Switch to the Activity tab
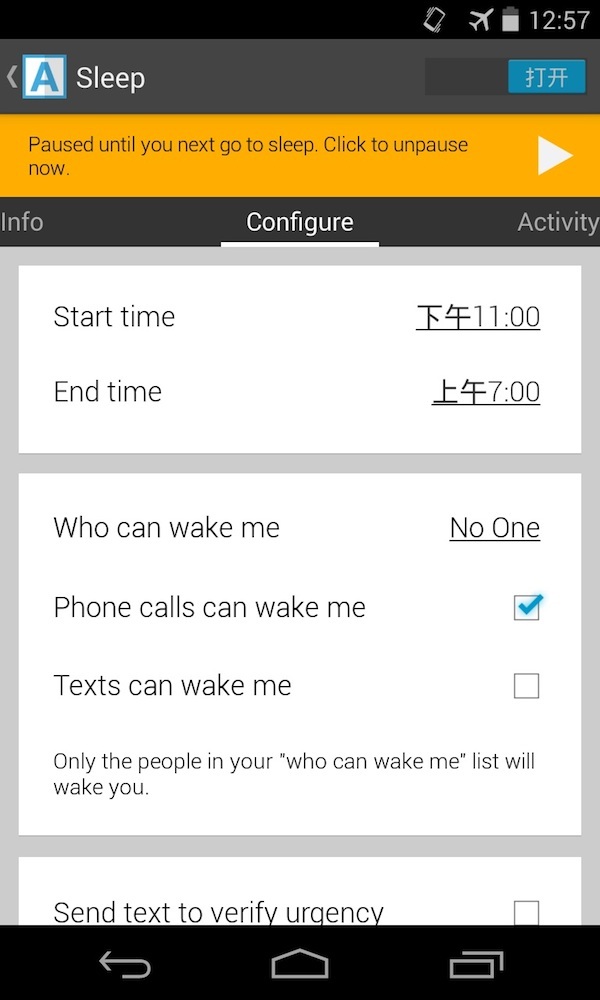The width and height of the screenshot is (600, 1000). [557, 222]
